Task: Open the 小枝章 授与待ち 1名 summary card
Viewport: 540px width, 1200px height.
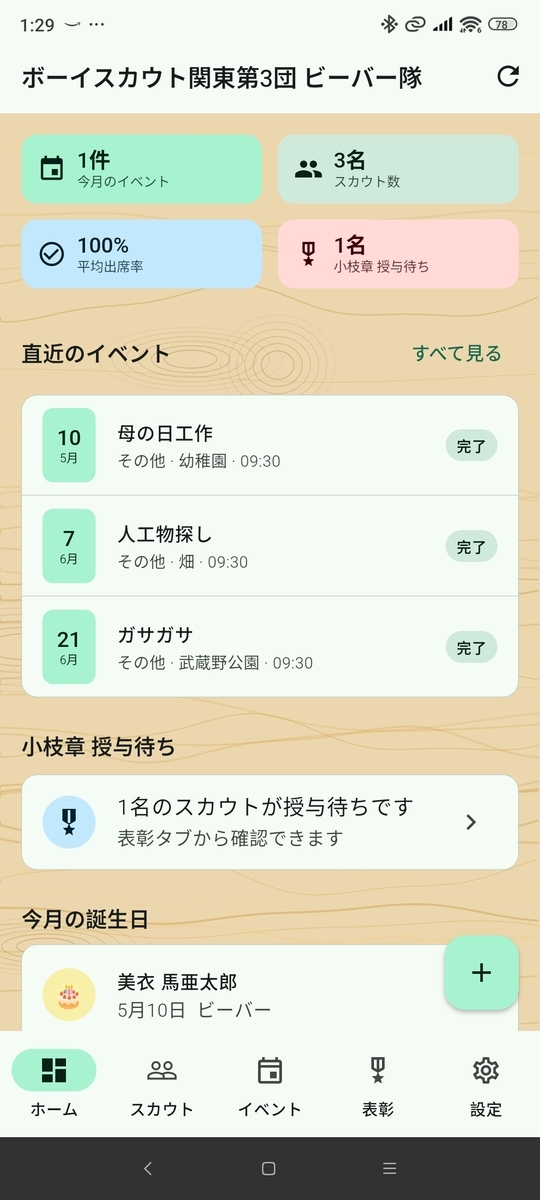Action: tap(398, 254)
